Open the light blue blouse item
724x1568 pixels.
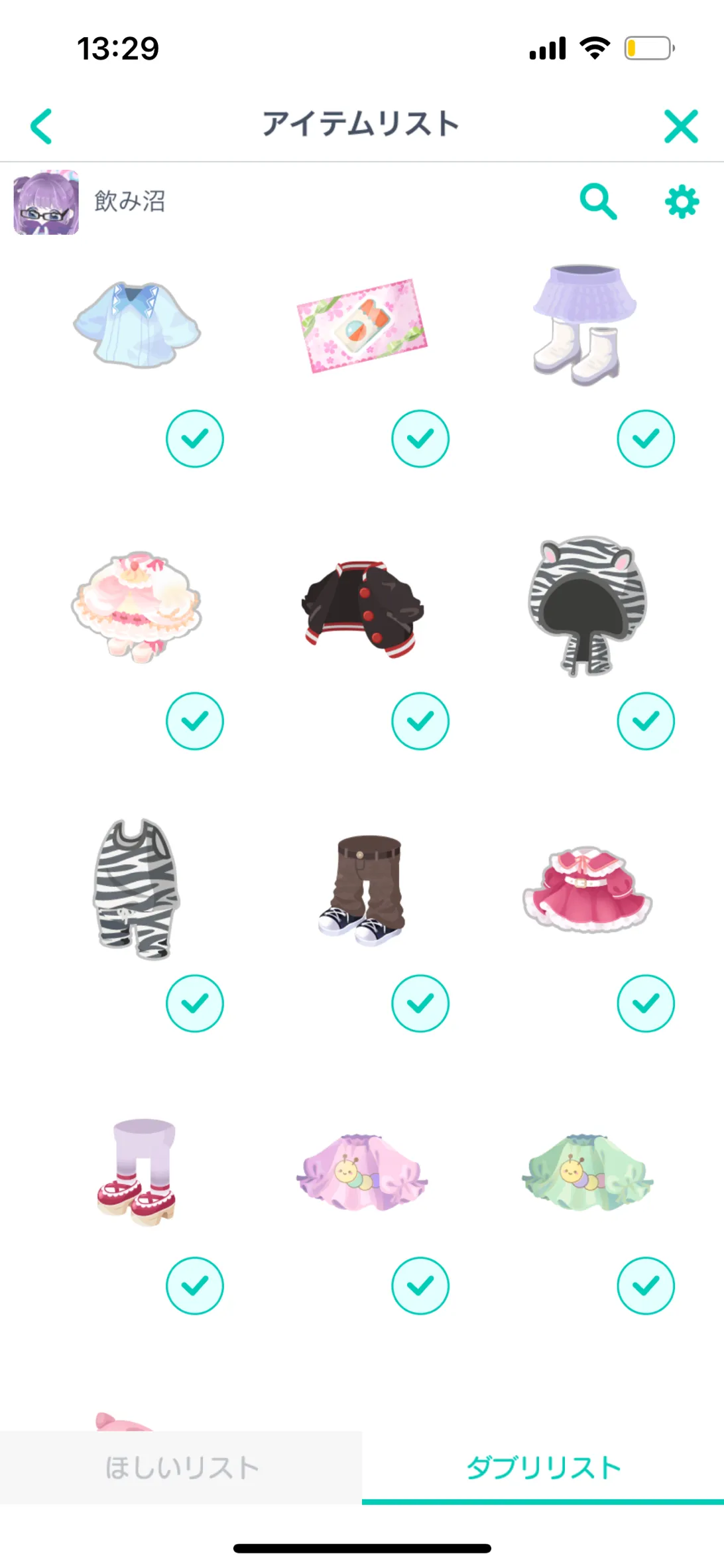[137, 324]
